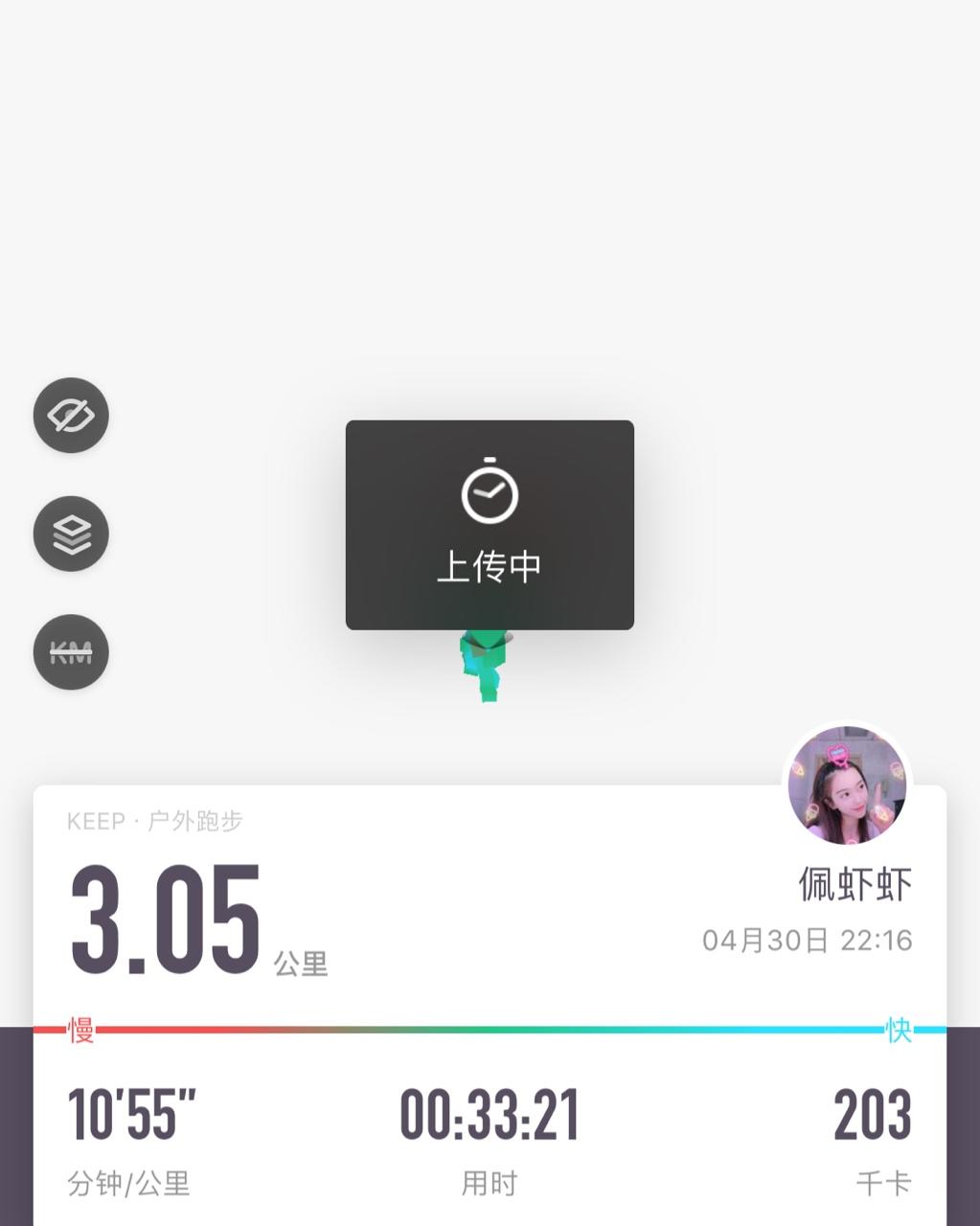Open the map layers selector
This screenshot has width=980, height=1226.
(x=71, y=534)
